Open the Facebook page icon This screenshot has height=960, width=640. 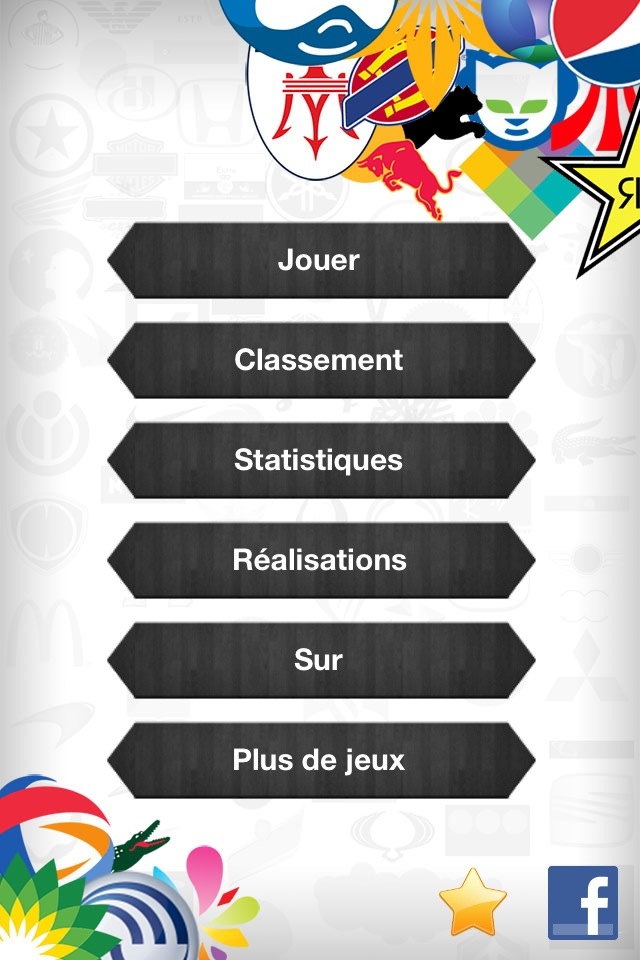coord(583,903)
